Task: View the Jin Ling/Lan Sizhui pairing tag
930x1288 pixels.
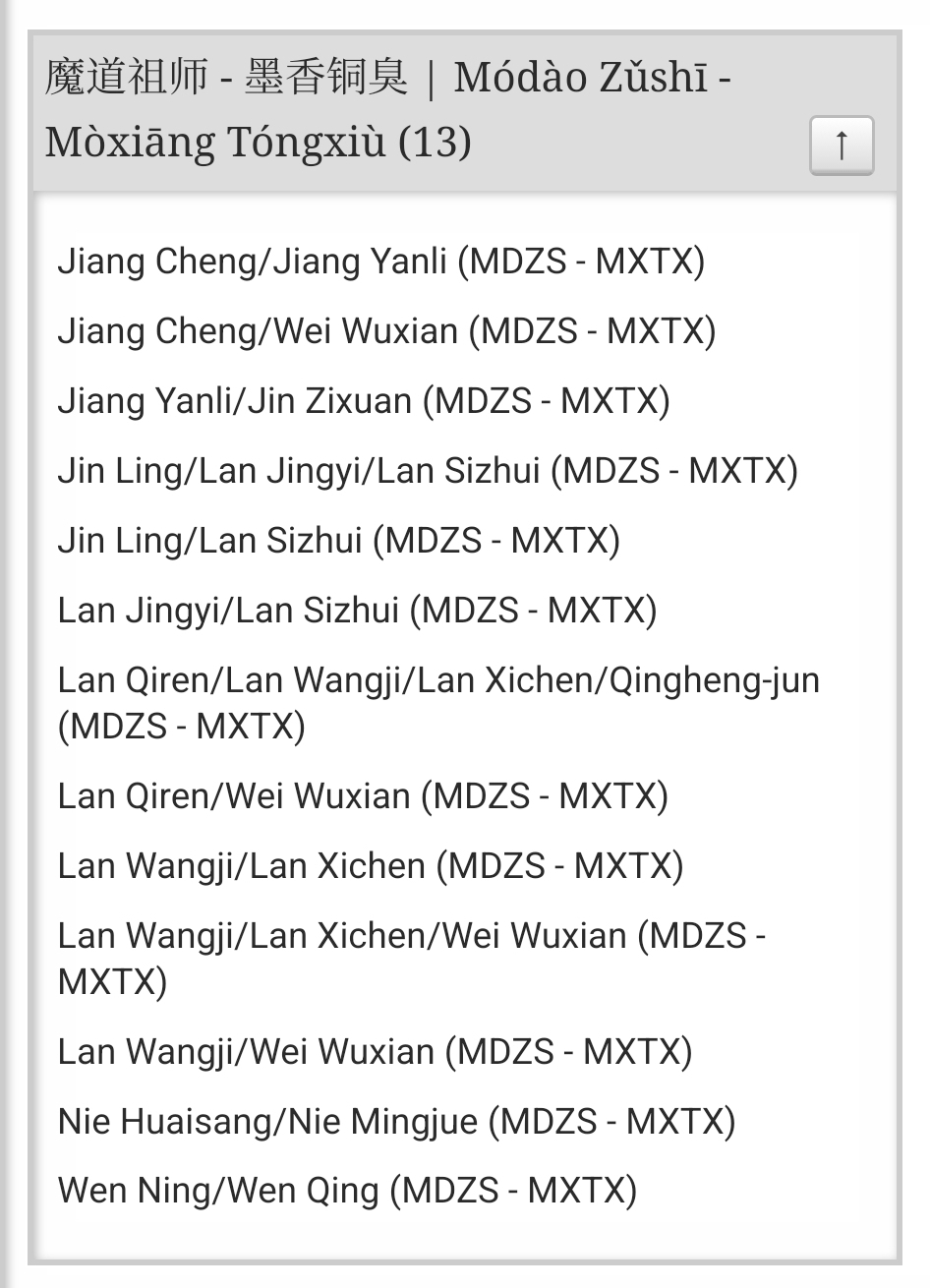Action: (338, 541)
